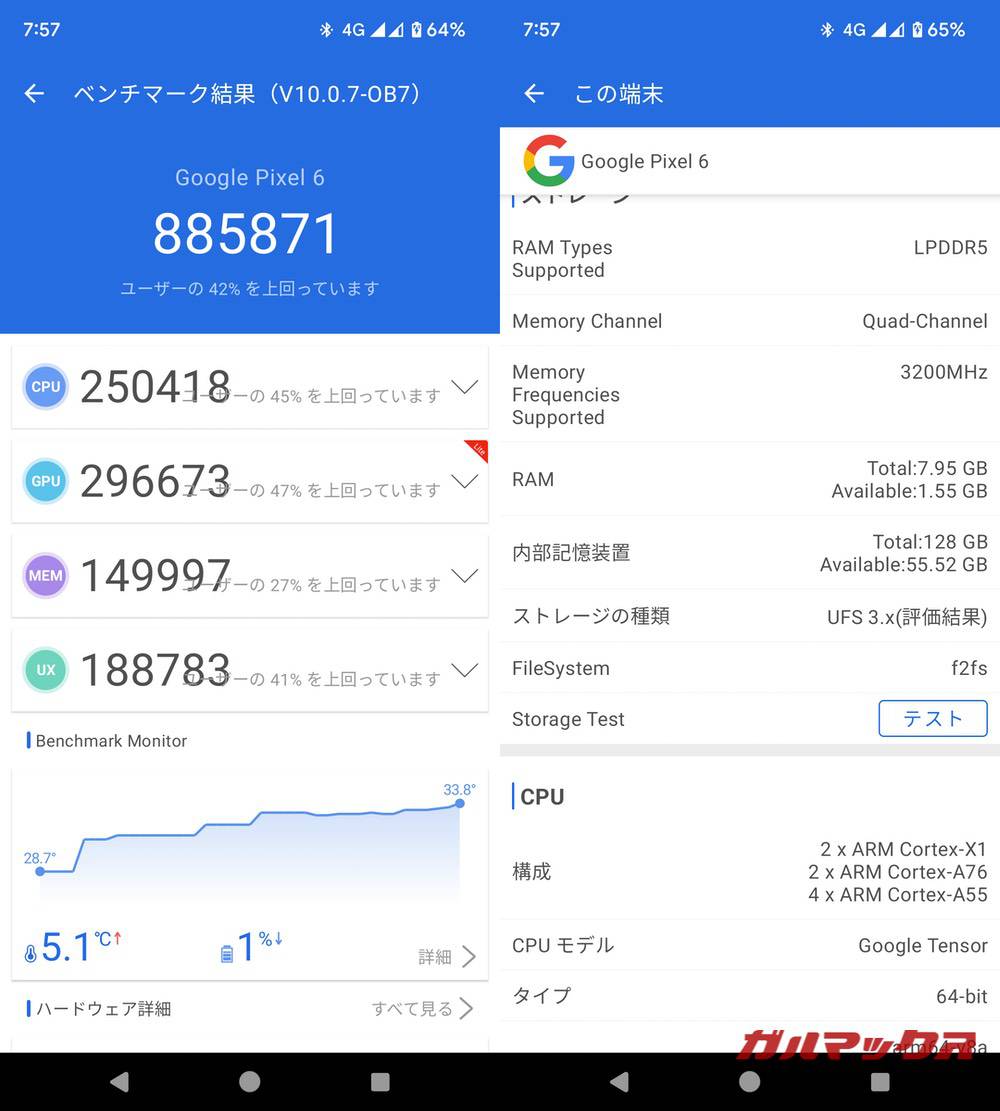
Task: Expand the UX score details chevron
Action: pyautogui.click(x=464, y=670)
